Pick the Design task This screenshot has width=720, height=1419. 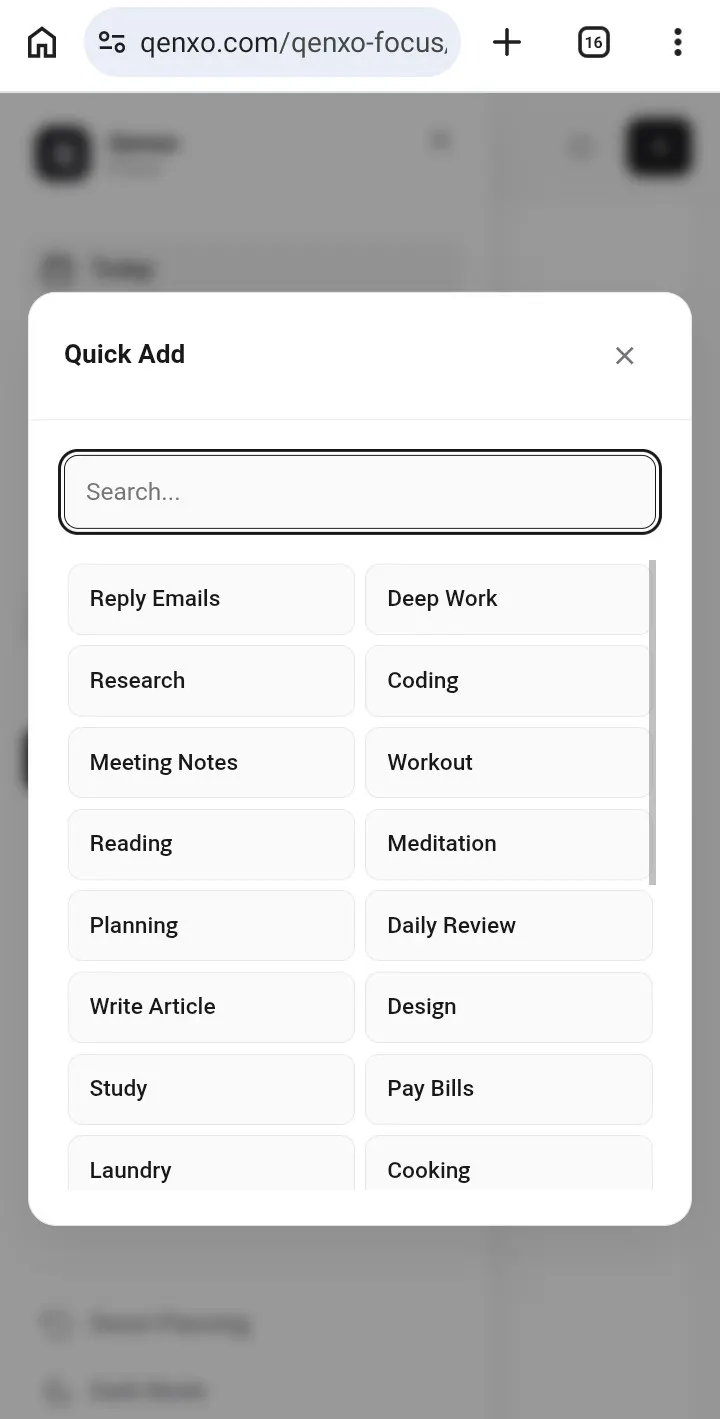click(508, 1007)
